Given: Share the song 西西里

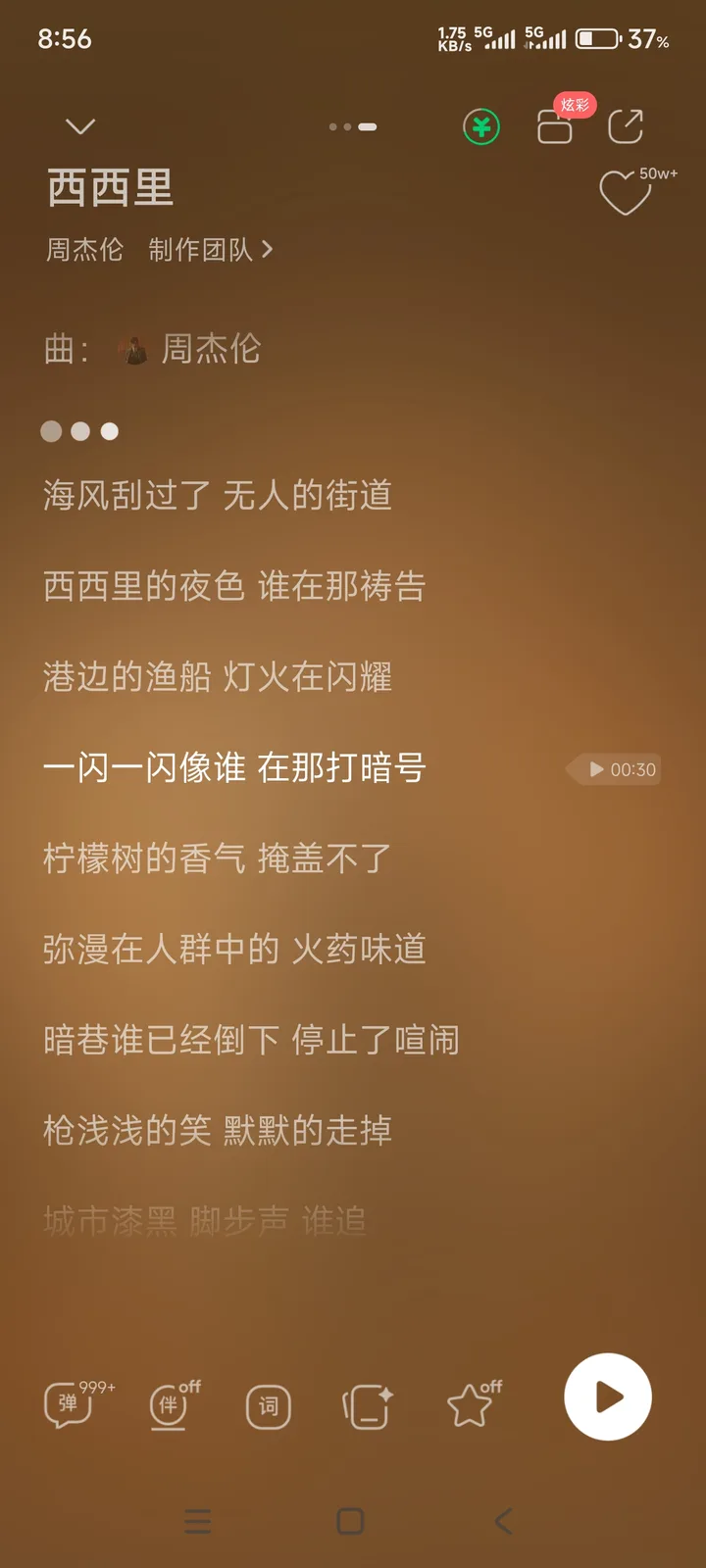Looking at the screenshot, I should click(626, 126).
